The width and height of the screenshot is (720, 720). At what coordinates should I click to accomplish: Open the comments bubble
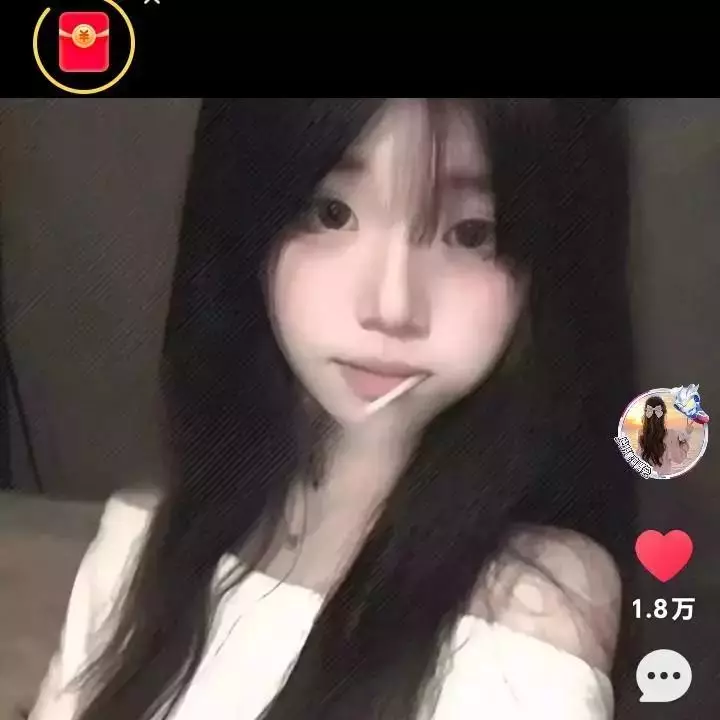click(664, 676)
